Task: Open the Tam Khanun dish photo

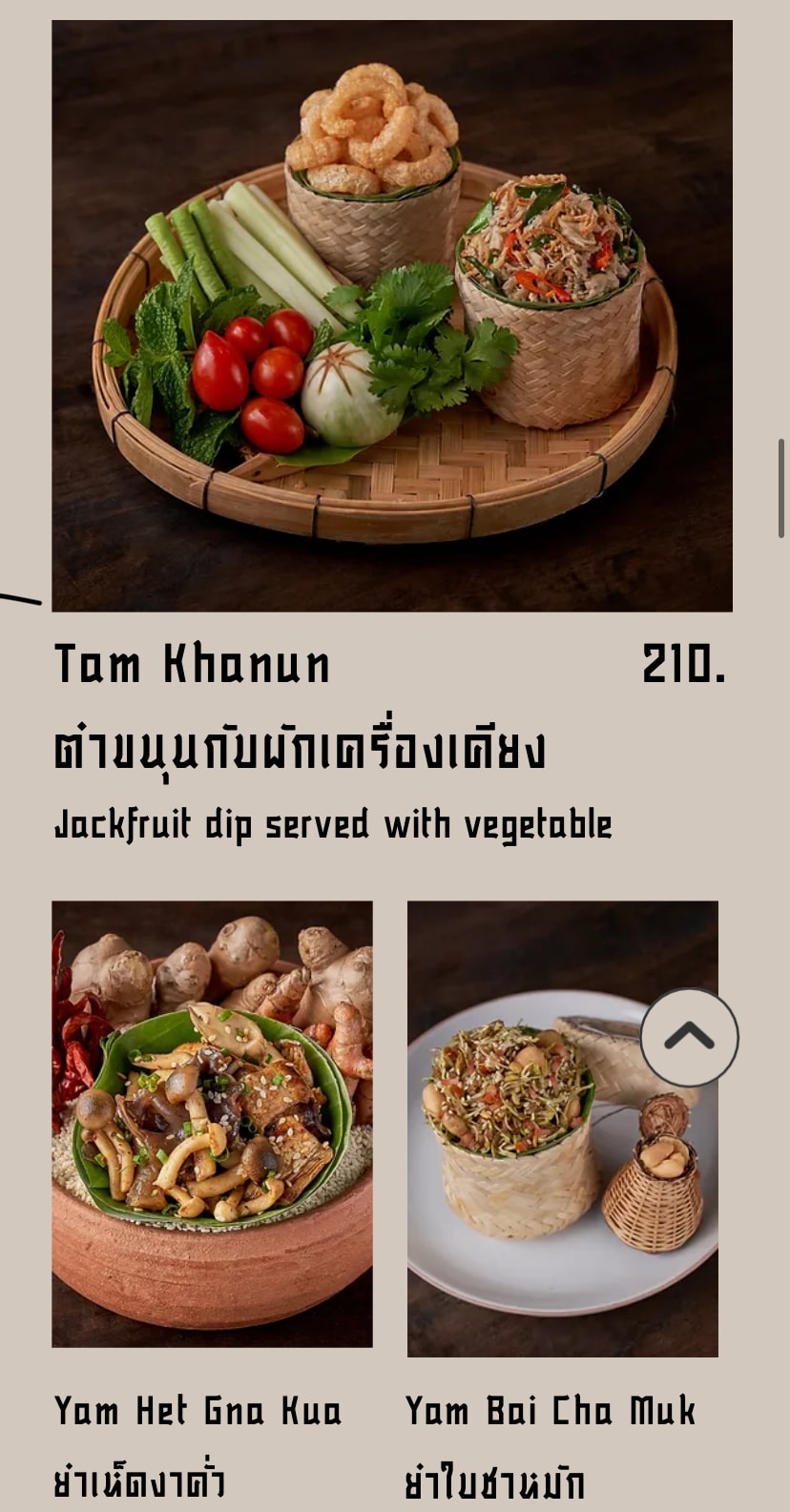Action: coord(391,315)
